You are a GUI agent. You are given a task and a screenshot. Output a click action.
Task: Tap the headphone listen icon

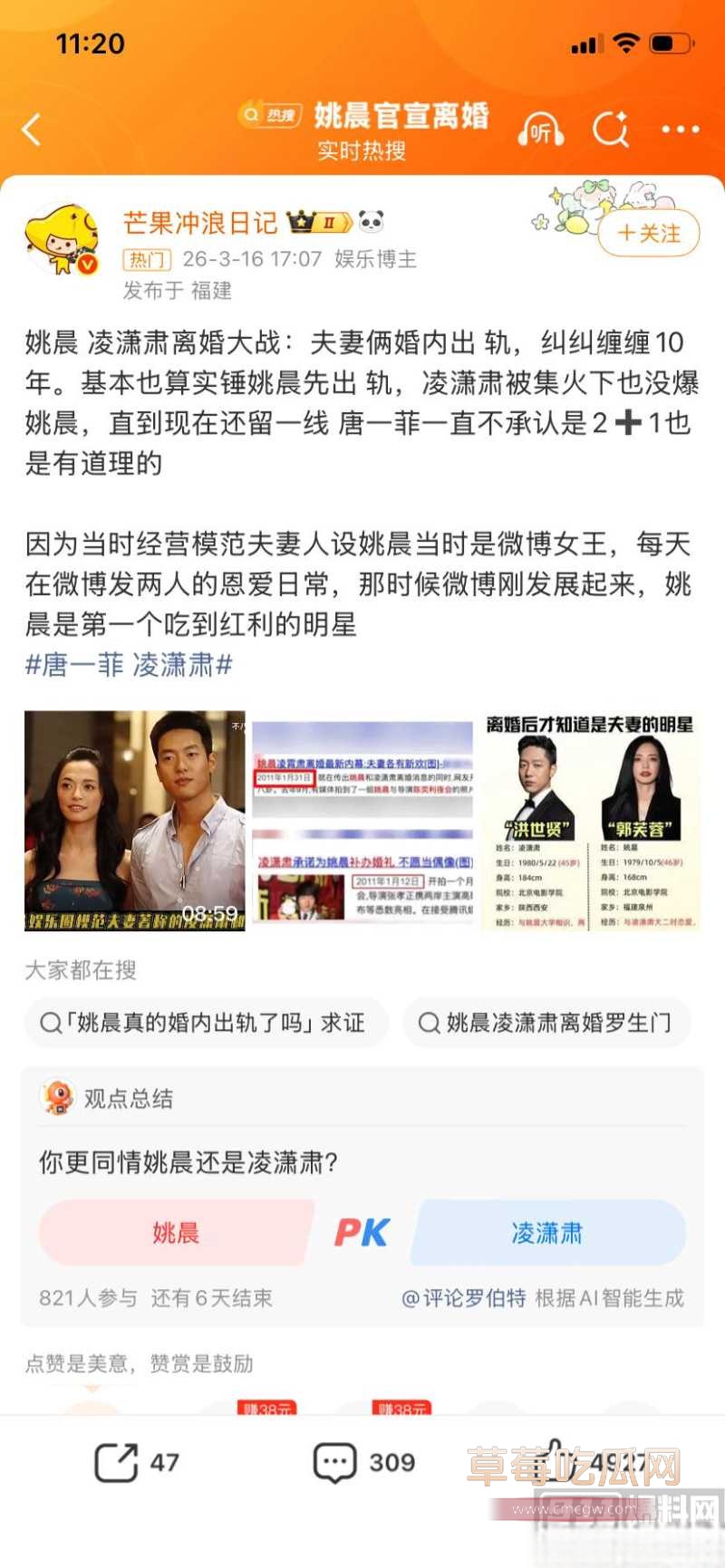click(541, 130)
